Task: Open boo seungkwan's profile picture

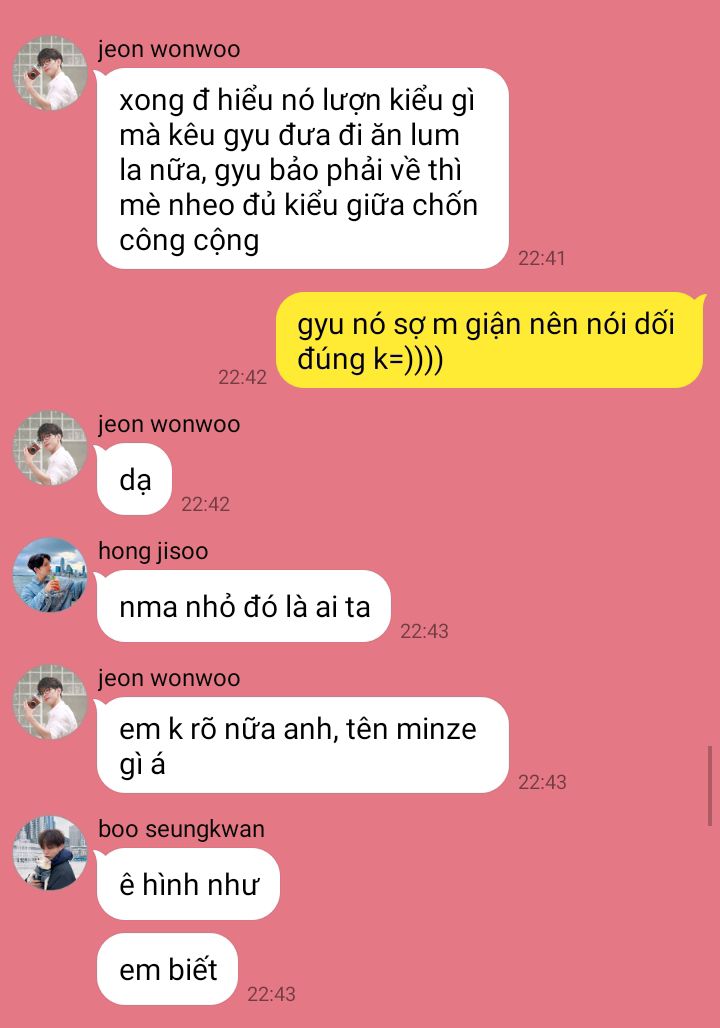Action: (x=49, y=853)
